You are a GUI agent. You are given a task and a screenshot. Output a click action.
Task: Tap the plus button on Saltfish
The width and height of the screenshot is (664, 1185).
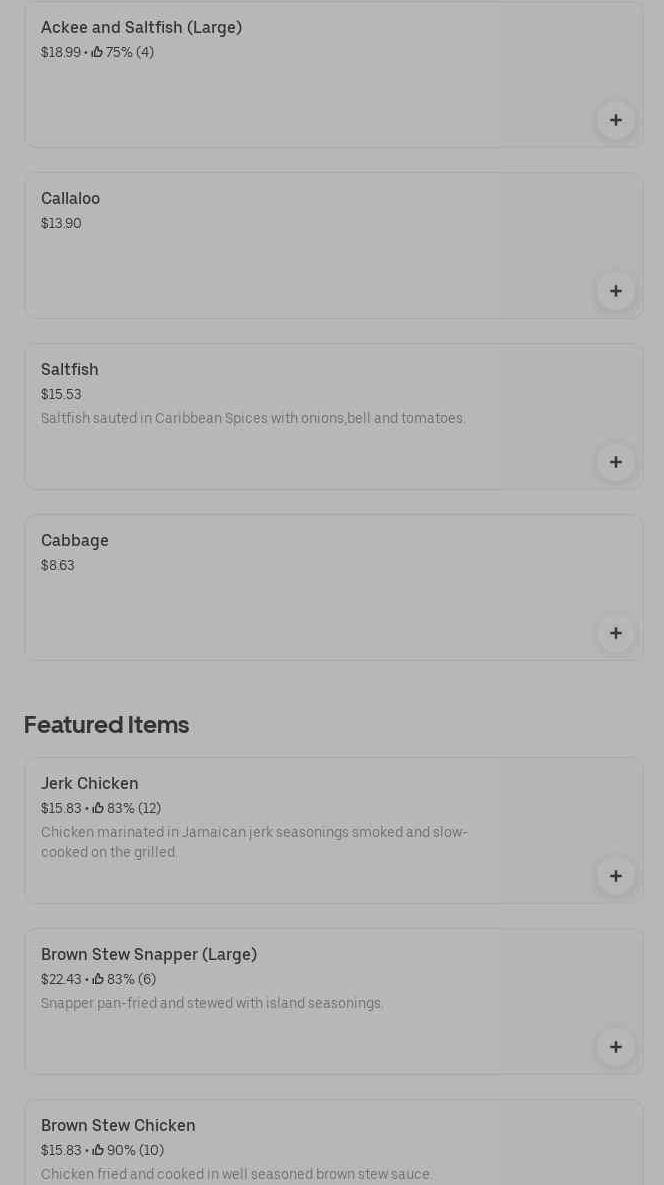[615, 462]
